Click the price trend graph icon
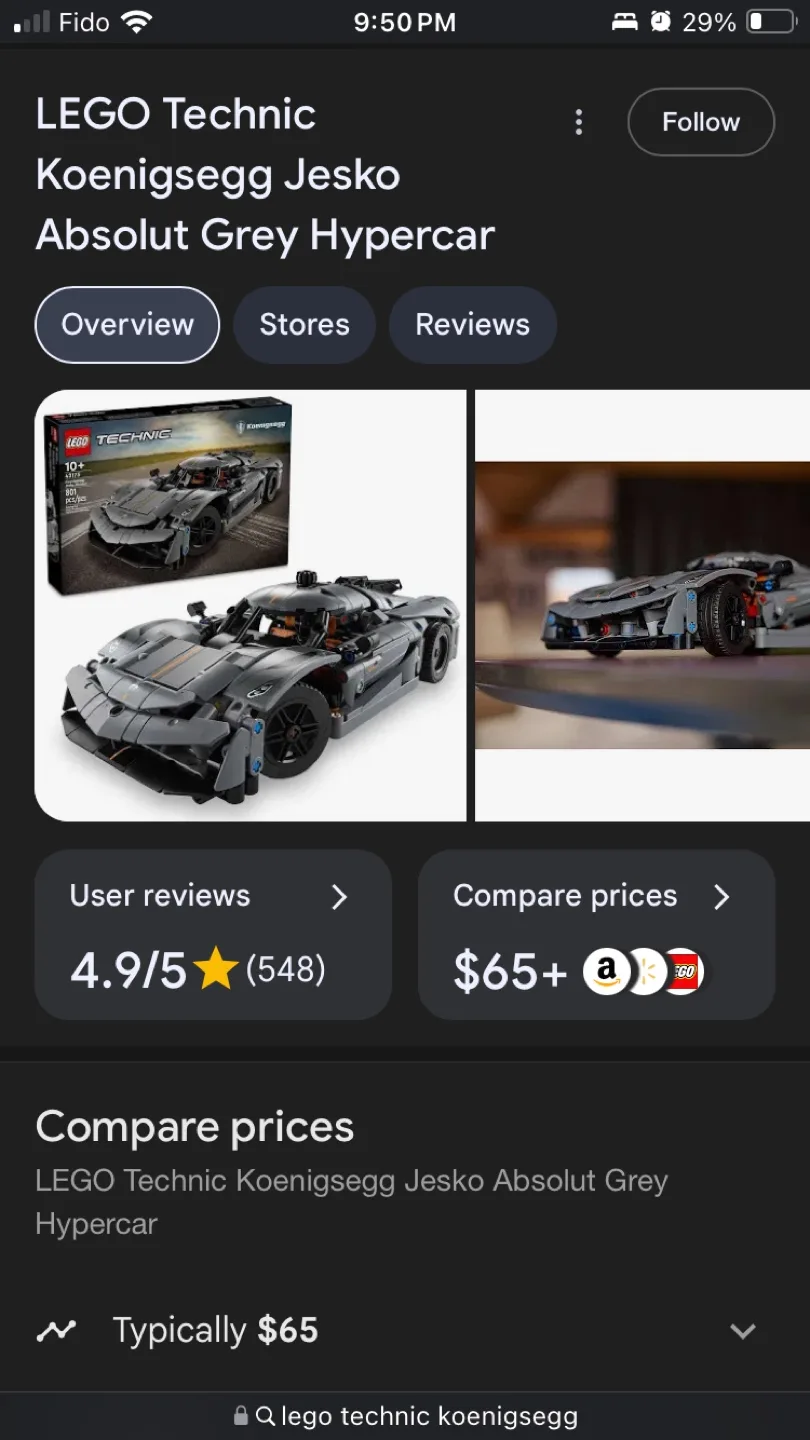This screenshot has height=1440, width=810. pyautogui.click(x=56, y=1330)
